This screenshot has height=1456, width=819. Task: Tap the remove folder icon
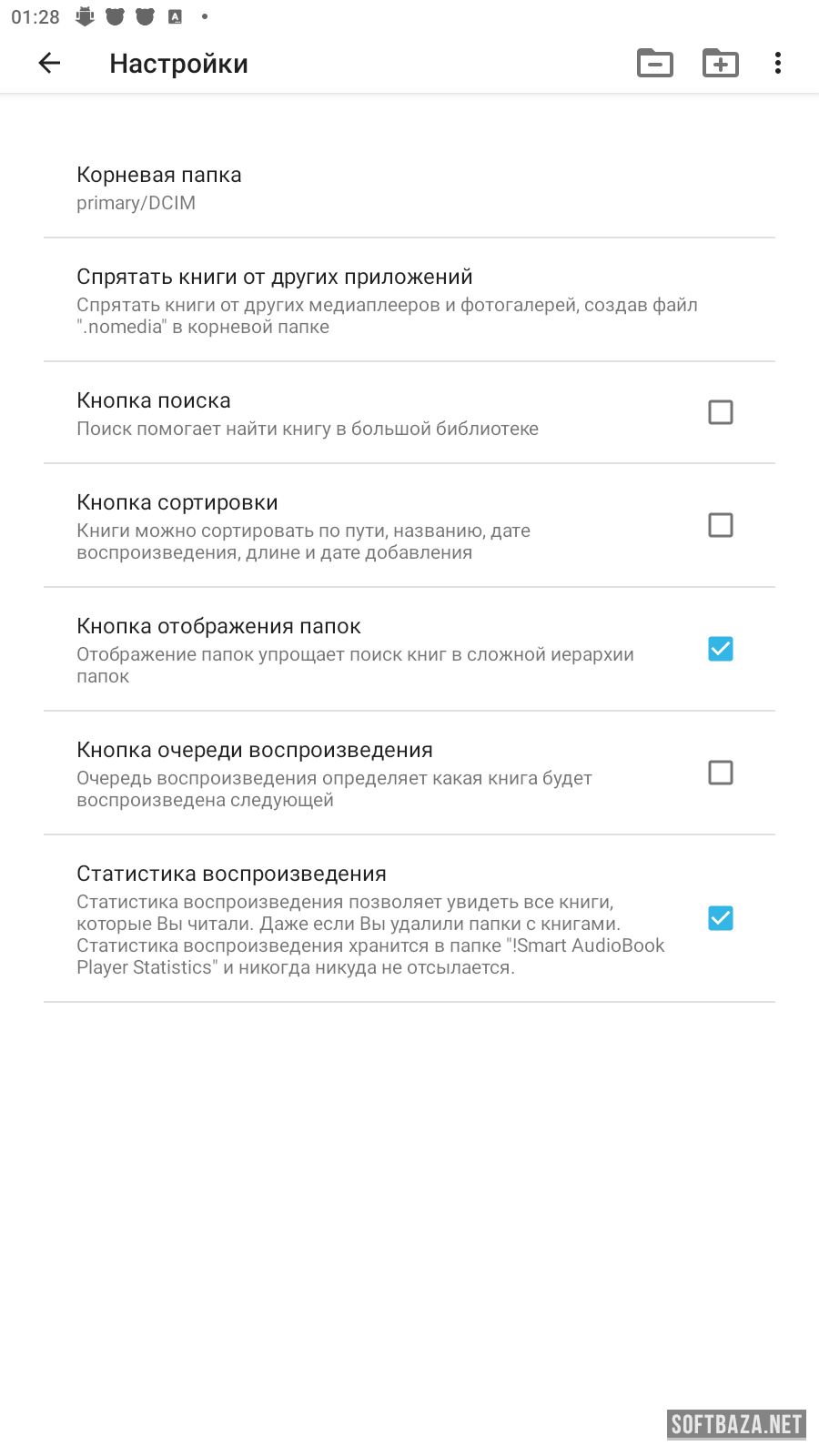point(654,63)
